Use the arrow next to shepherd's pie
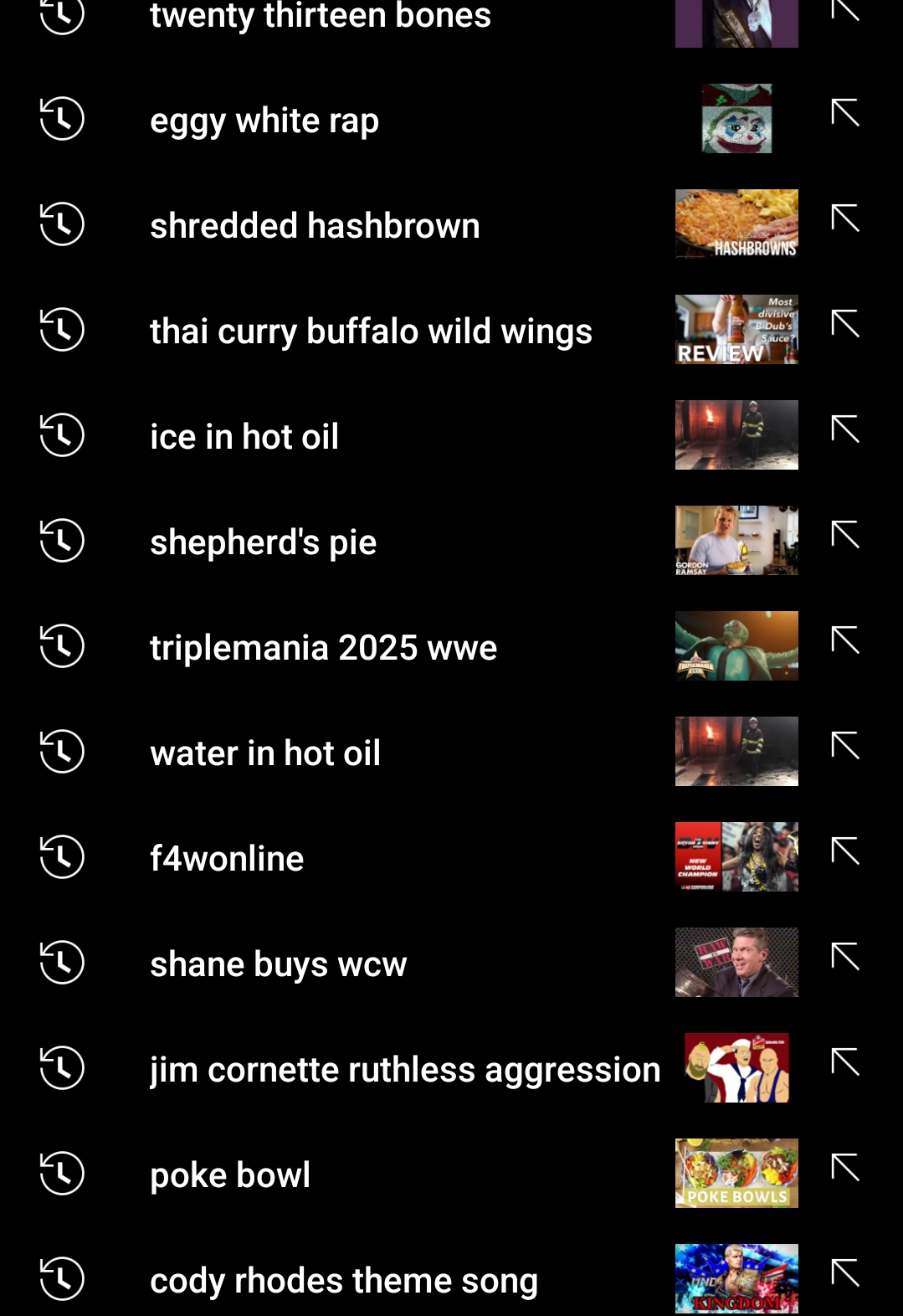The image size is (903, 1316). coord(845,534)
